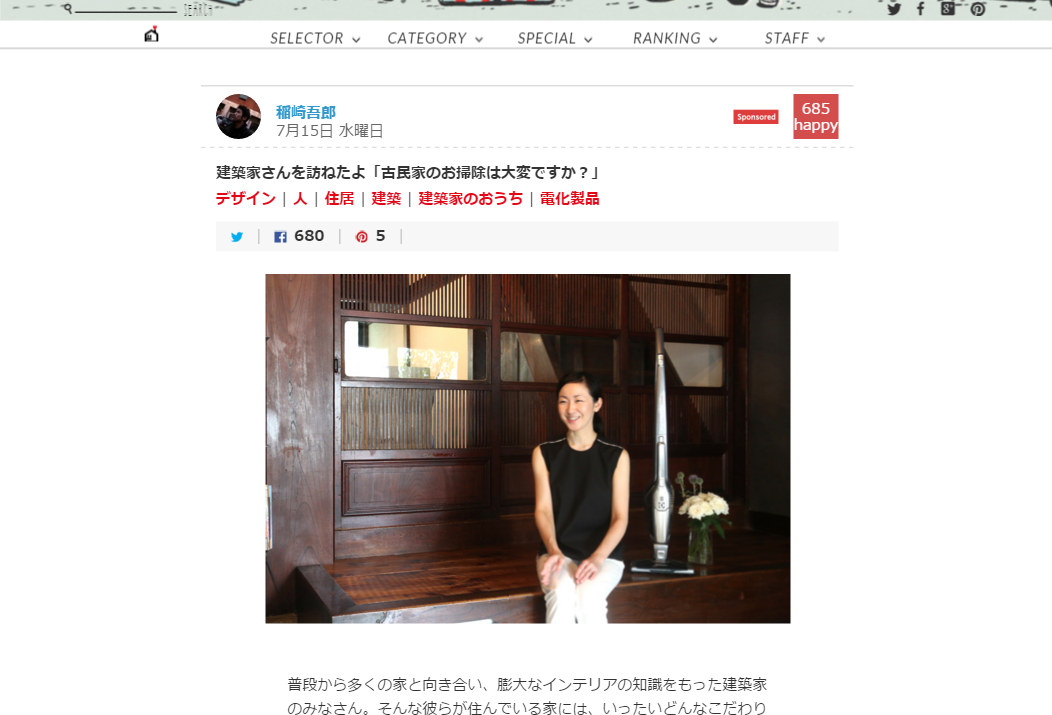
Task: Open the SPECIAL dropdown
Action: click(555, 38)
